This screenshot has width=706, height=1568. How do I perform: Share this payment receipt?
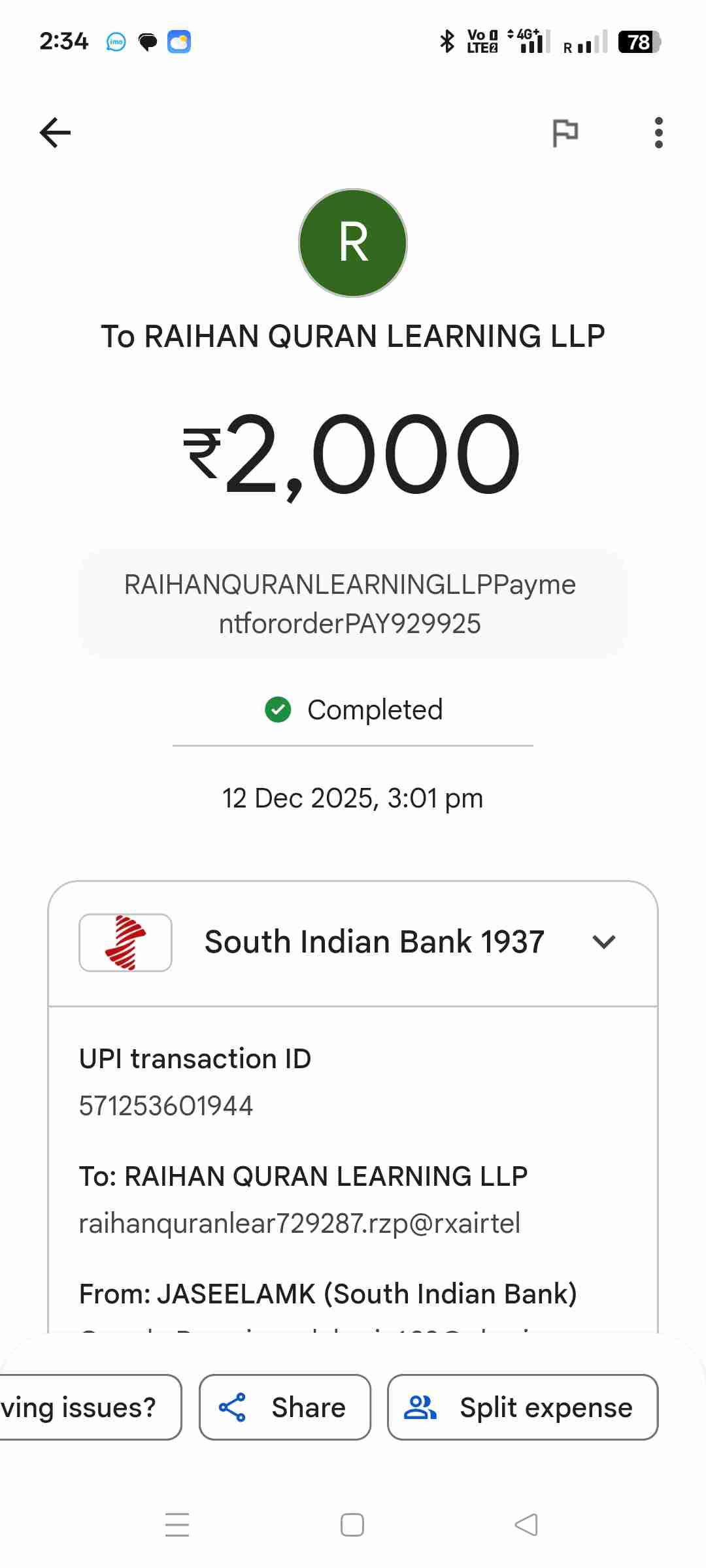tap(285, 1407)
